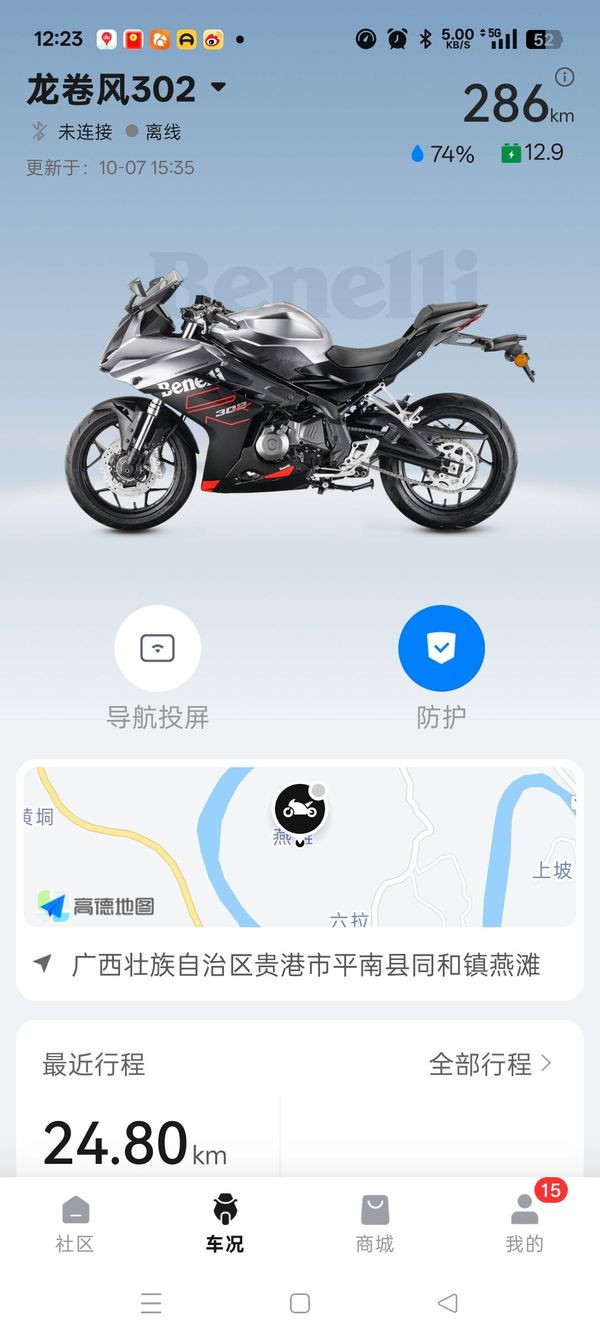The width and height of the screenshot is (600, 1340).
Task: Select the 车况 tab
Action: point(225,1223)
